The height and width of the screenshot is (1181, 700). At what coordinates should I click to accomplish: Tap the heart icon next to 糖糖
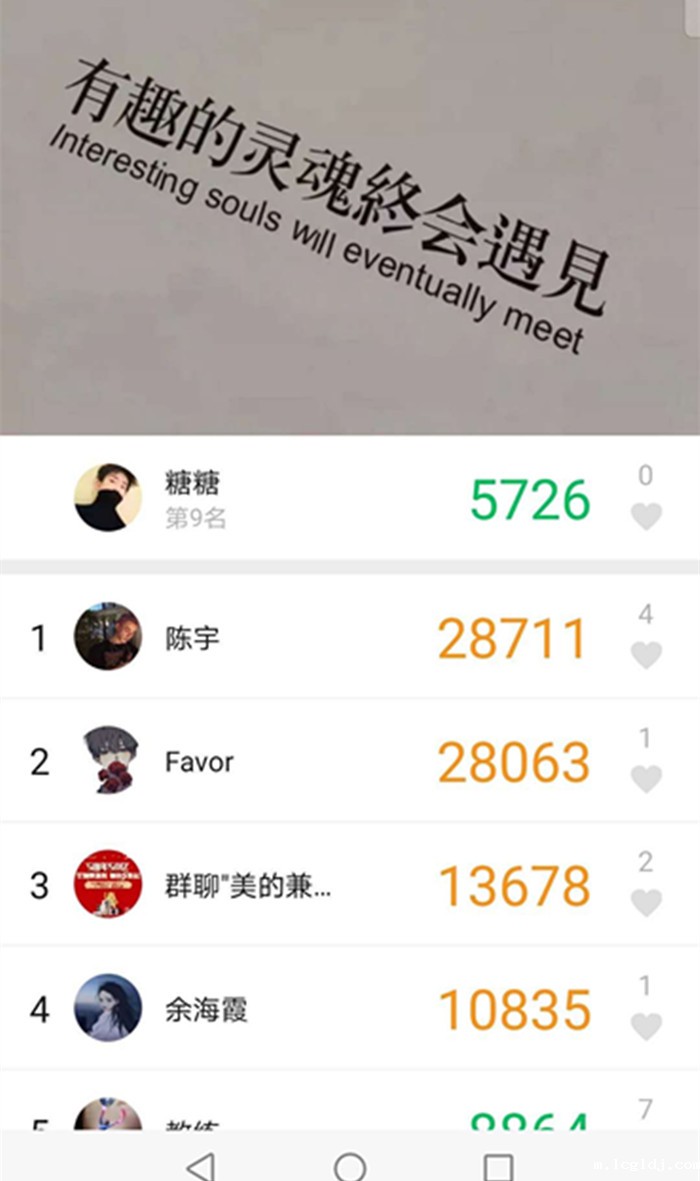(646, 517)
